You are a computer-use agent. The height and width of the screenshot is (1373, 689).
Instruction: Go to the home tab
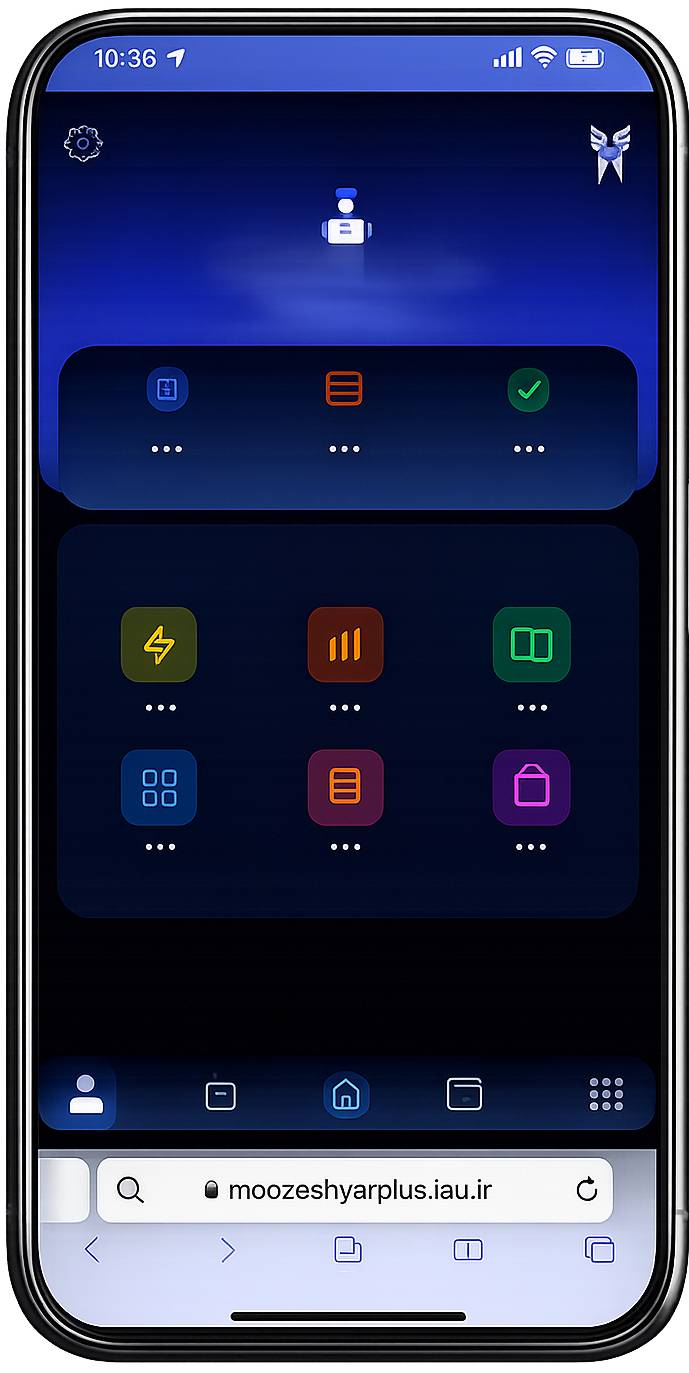coord(346,1094)
